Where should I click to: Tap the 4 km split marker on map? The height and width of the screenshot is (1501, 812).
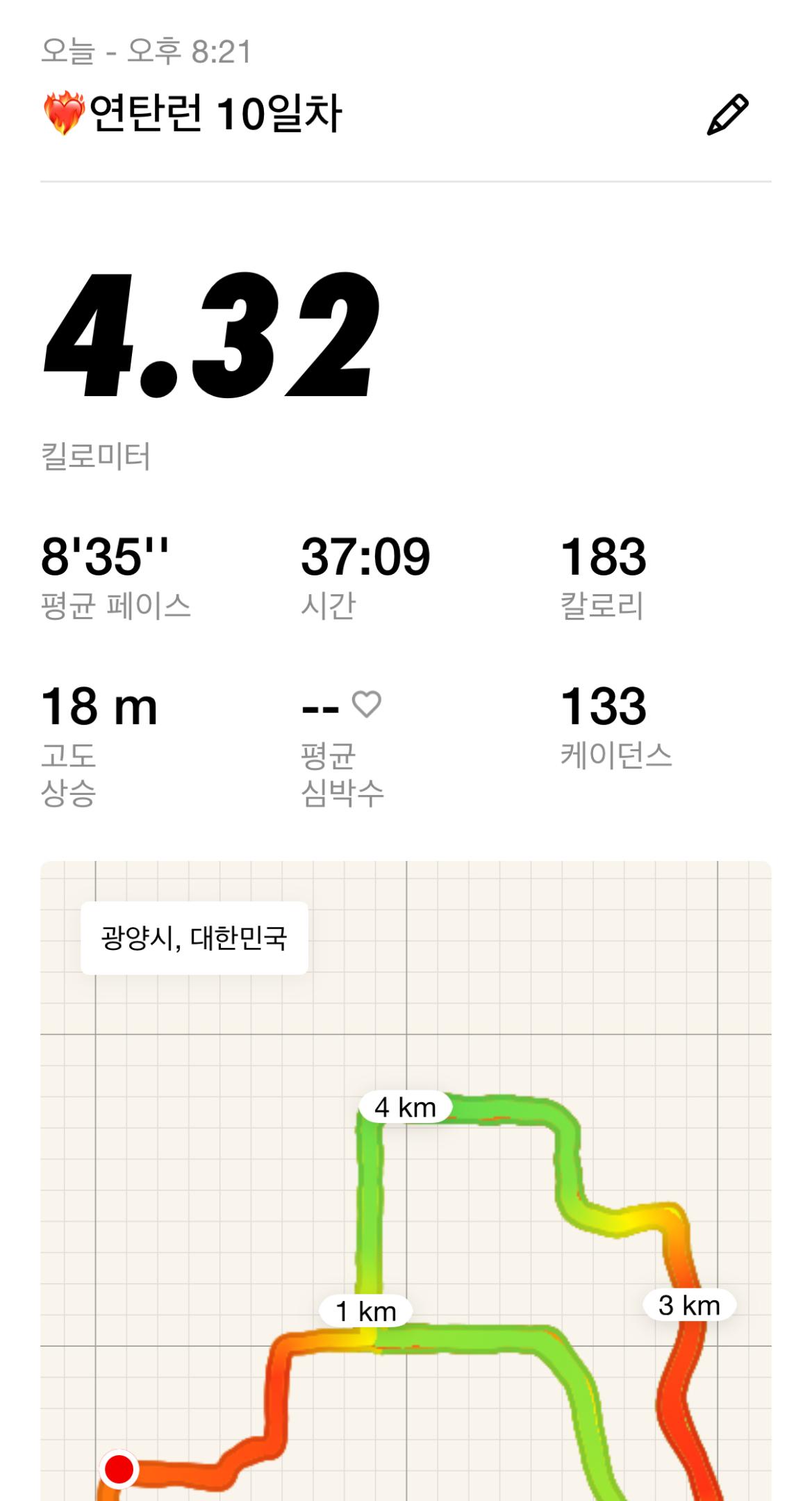tap(406, 1107)
